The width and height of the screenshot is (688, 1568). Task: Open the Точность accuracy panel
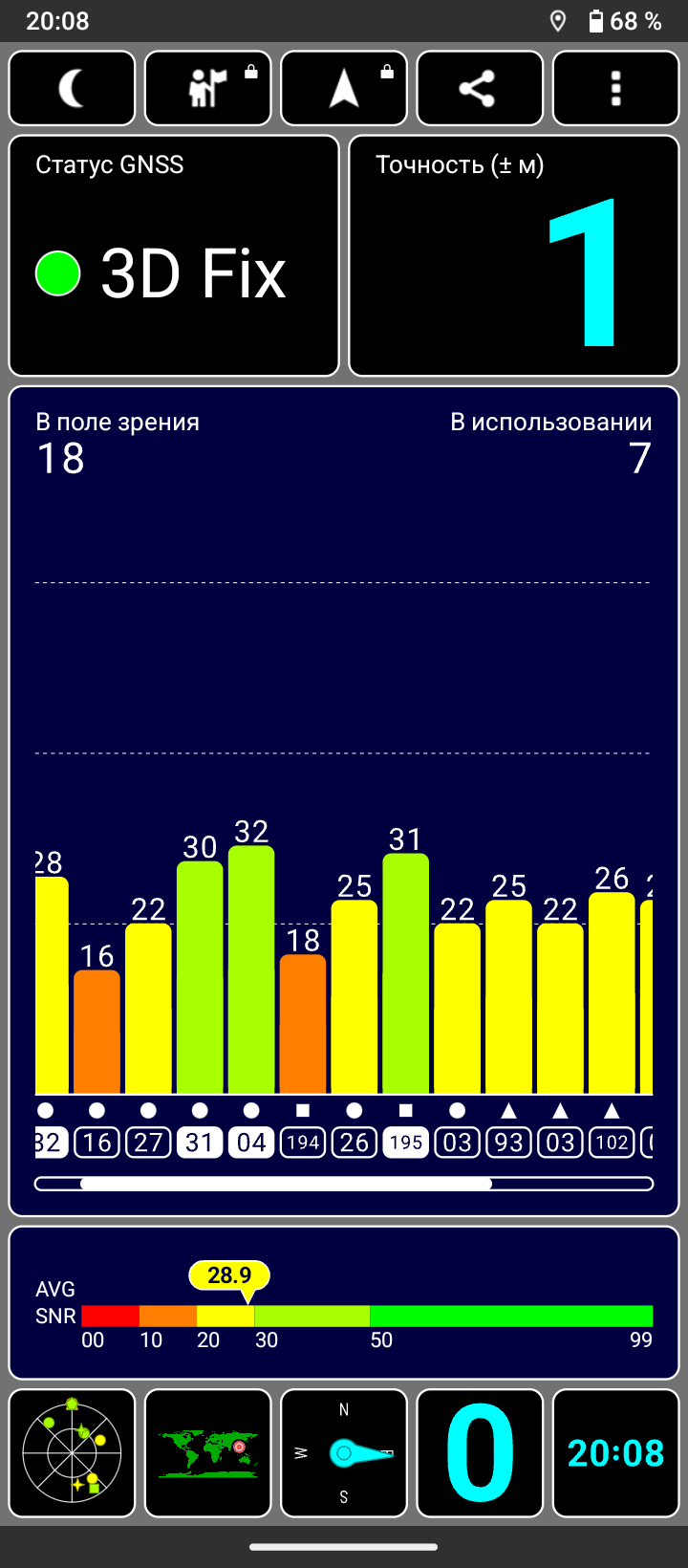tap(514, 256)
